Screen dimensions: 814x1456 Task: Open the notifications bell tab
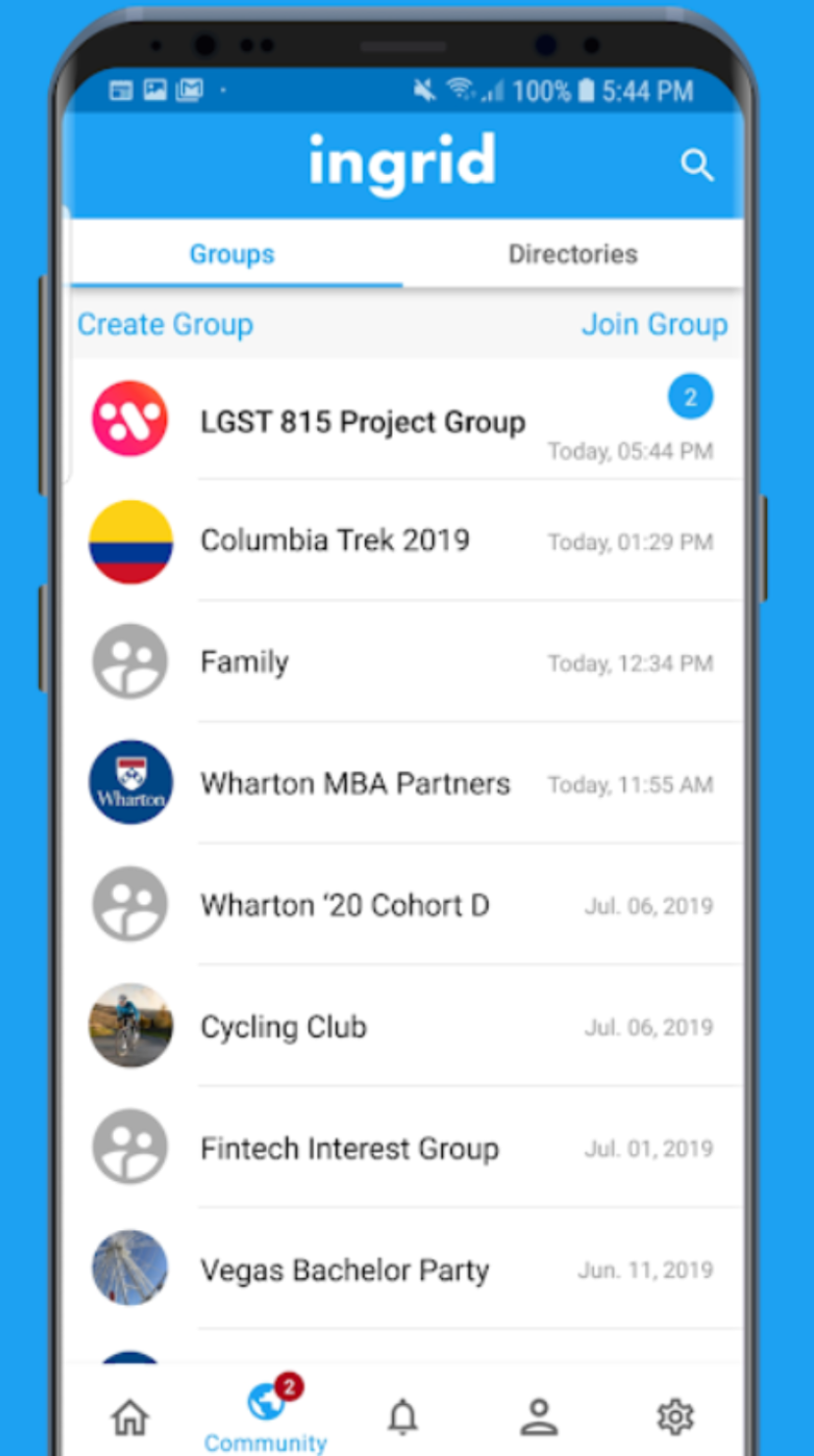[x=403, y=1416]
